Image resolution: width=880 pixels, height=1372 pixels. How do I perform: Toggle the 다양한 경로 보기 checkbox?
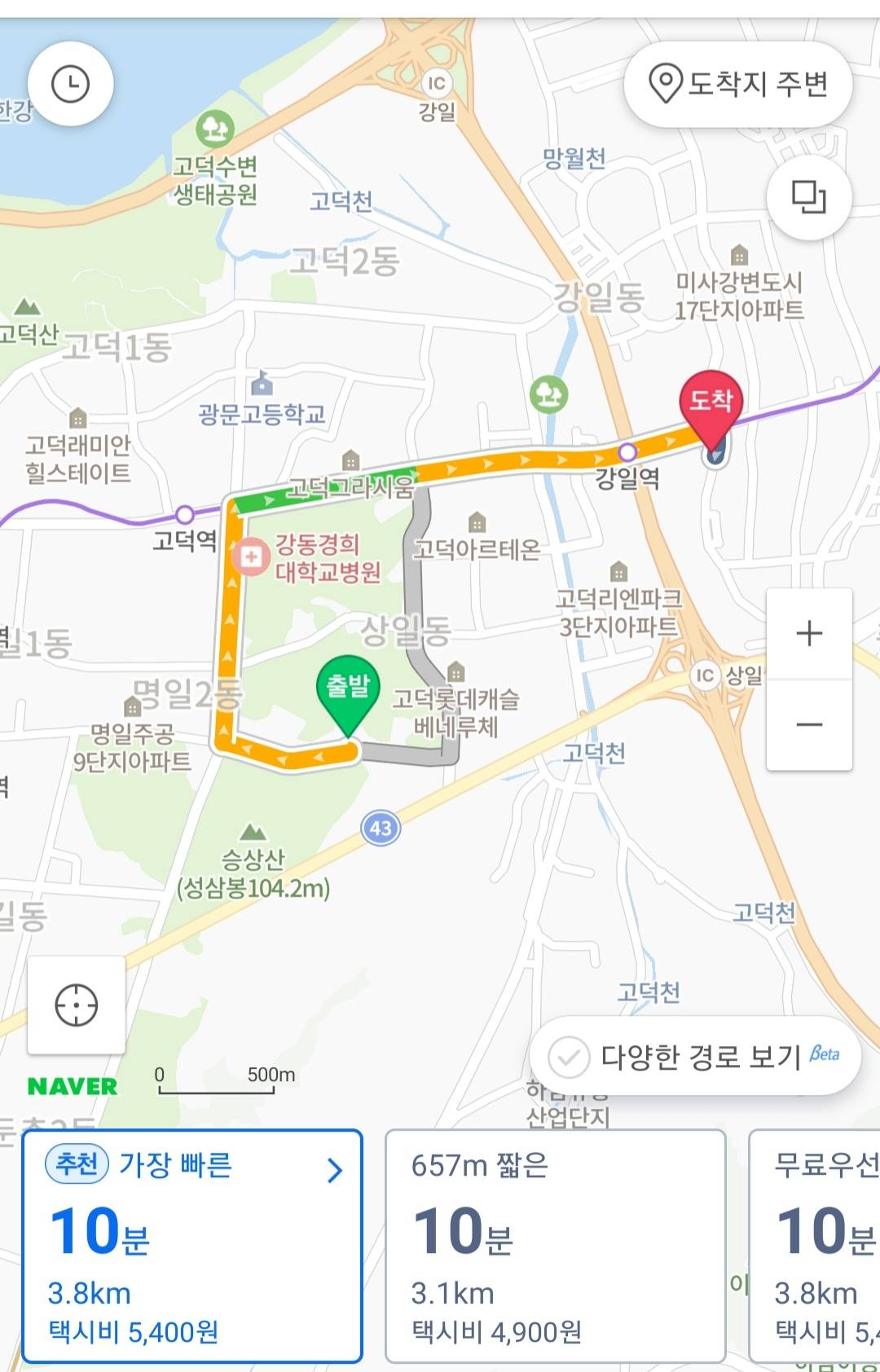(569, 1057)
